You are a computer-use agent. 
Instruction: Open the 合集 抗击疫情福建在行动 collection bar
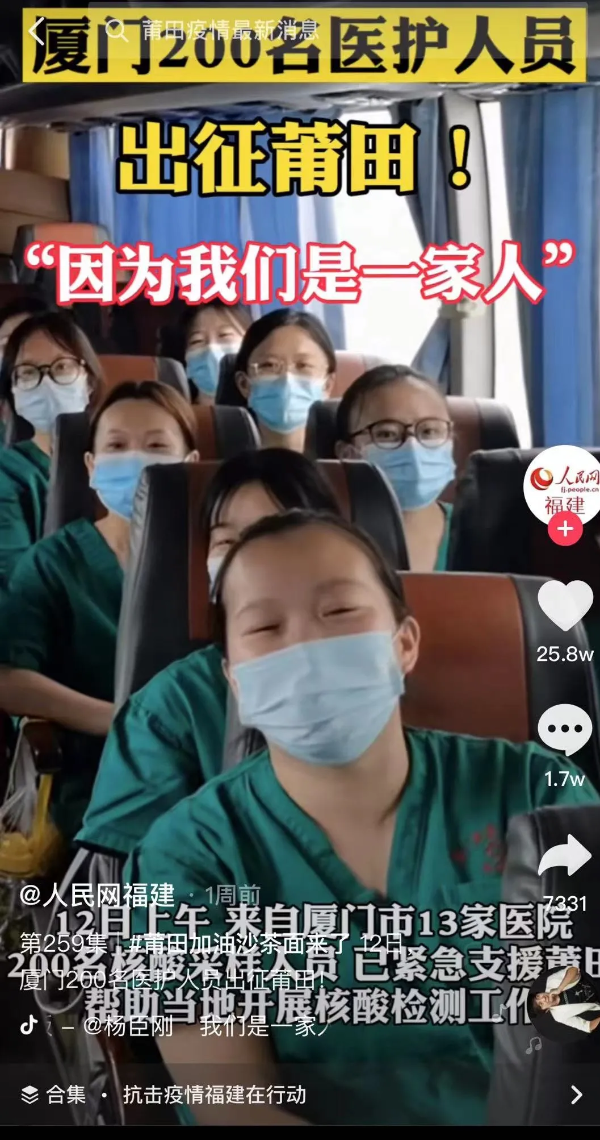[x=300, y=1094]
